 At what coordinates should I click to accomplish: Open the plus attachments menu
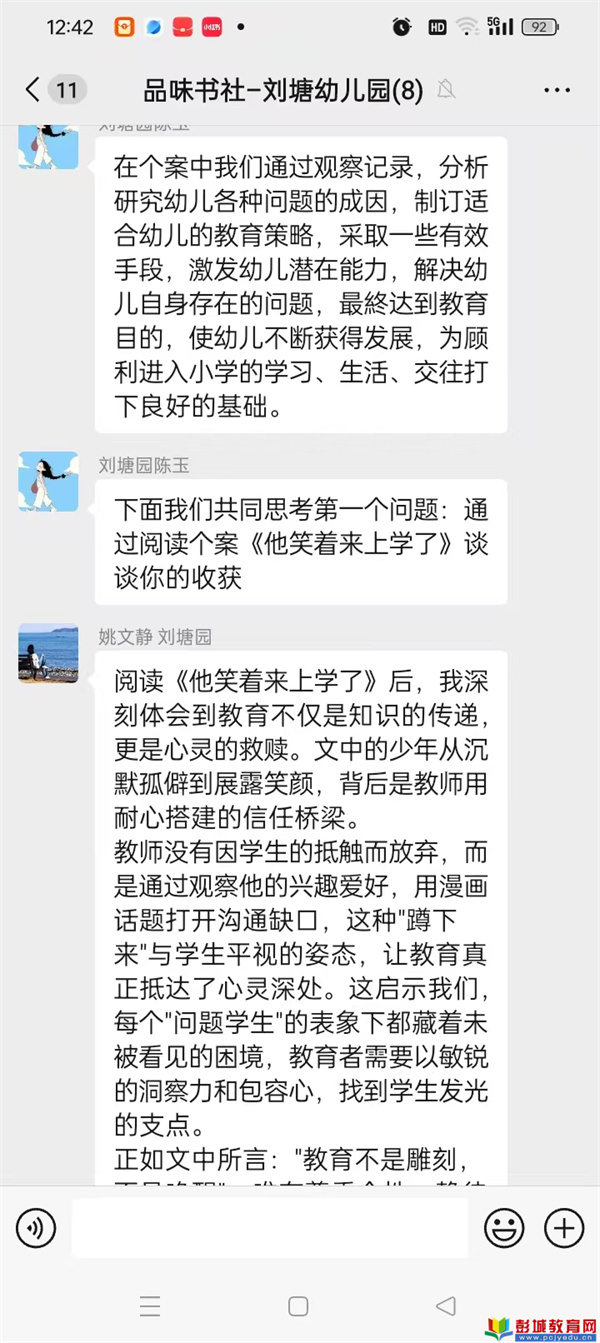(x=563, y=1228)
